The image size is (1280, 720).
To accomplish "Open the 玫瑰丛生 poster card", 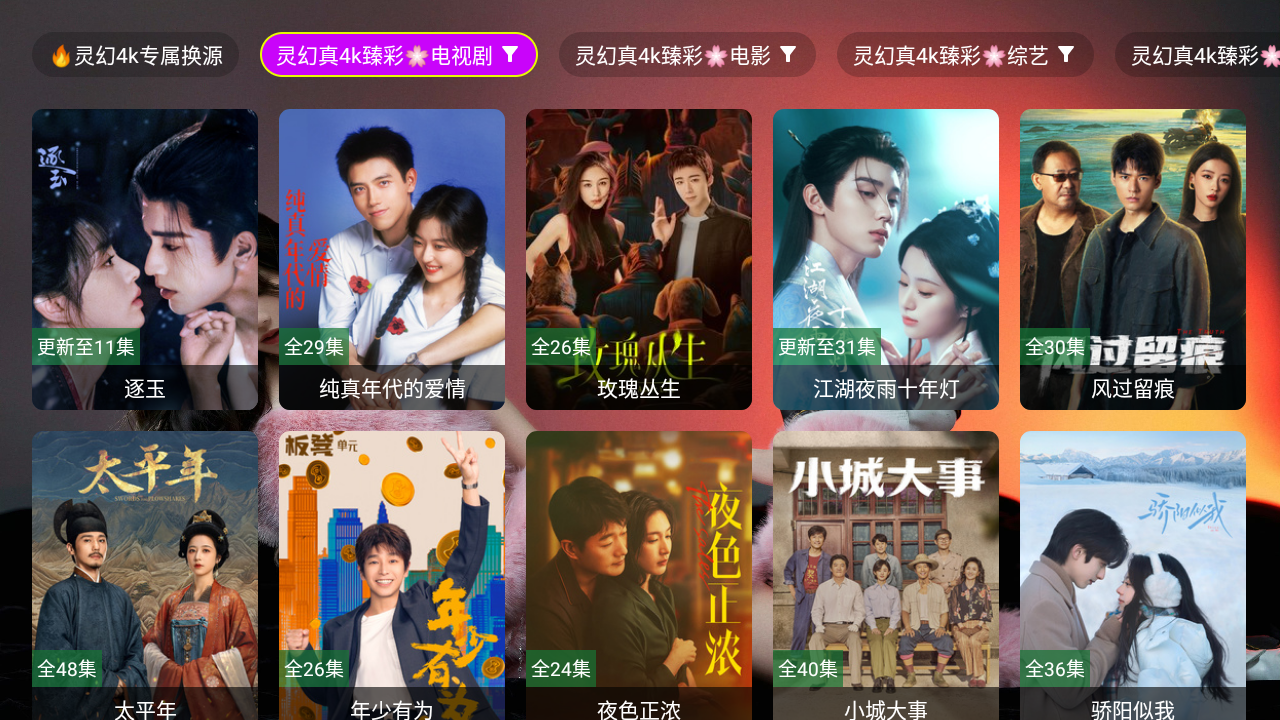I will click(x=639, y=259).
